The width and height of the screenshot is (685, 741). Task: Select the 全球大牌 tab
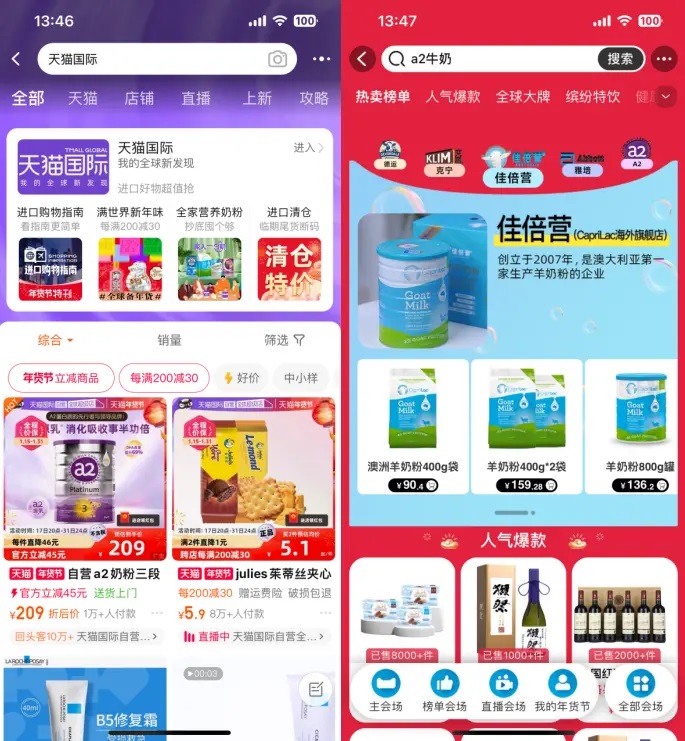pos(523,97)
